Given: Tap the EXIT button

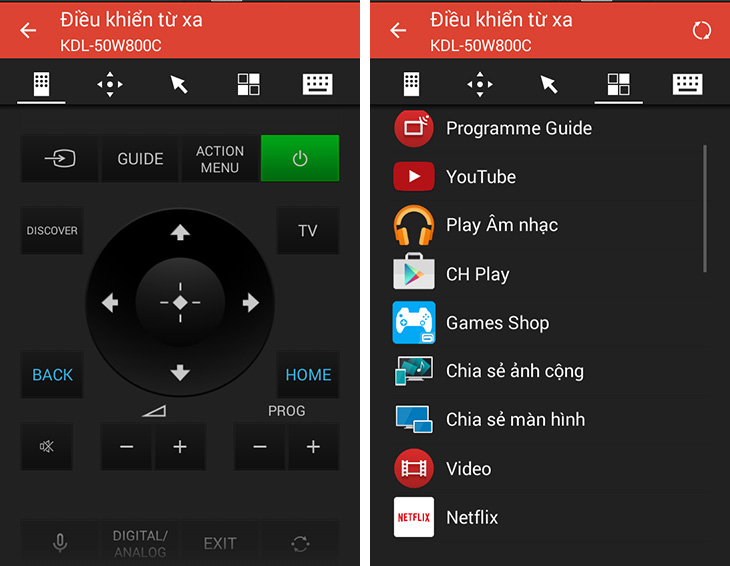Looking at the screenshot, I should pos(220,544).
